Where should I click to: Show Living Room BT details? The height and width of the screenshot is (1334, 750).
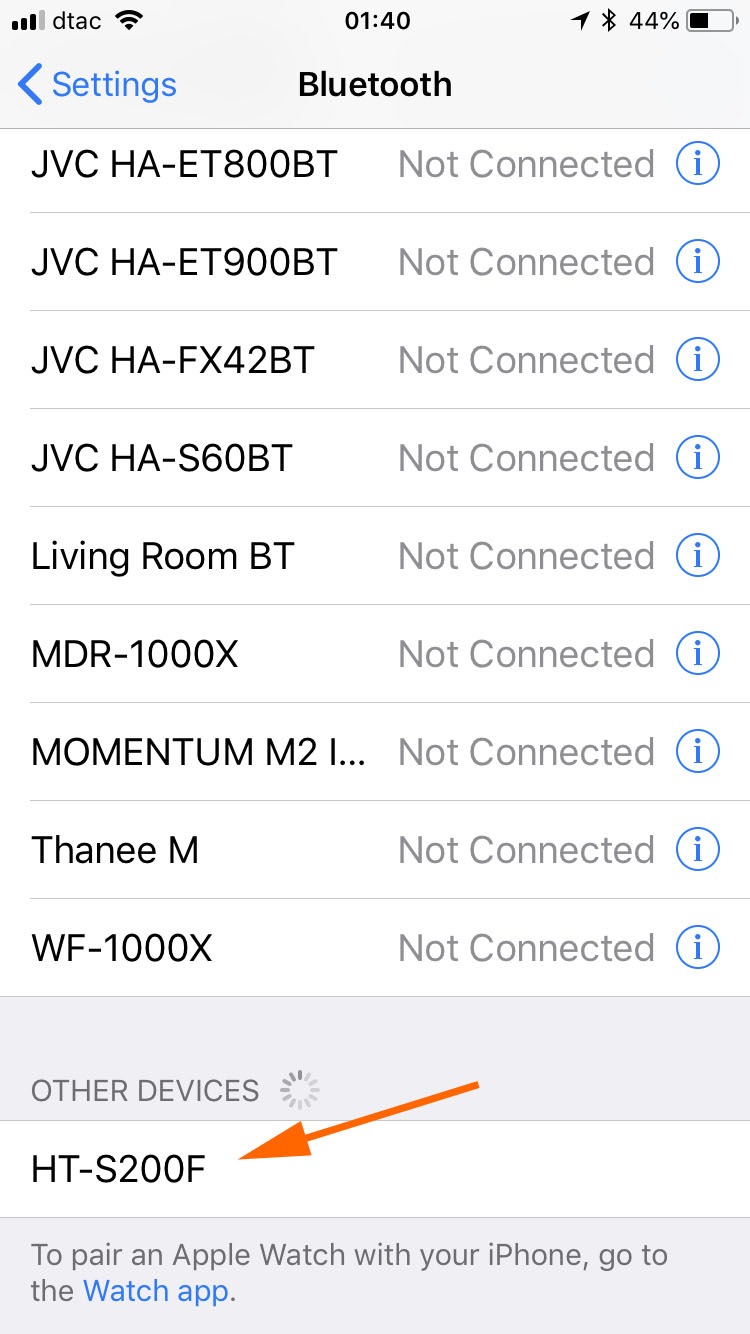click(697, 556)
